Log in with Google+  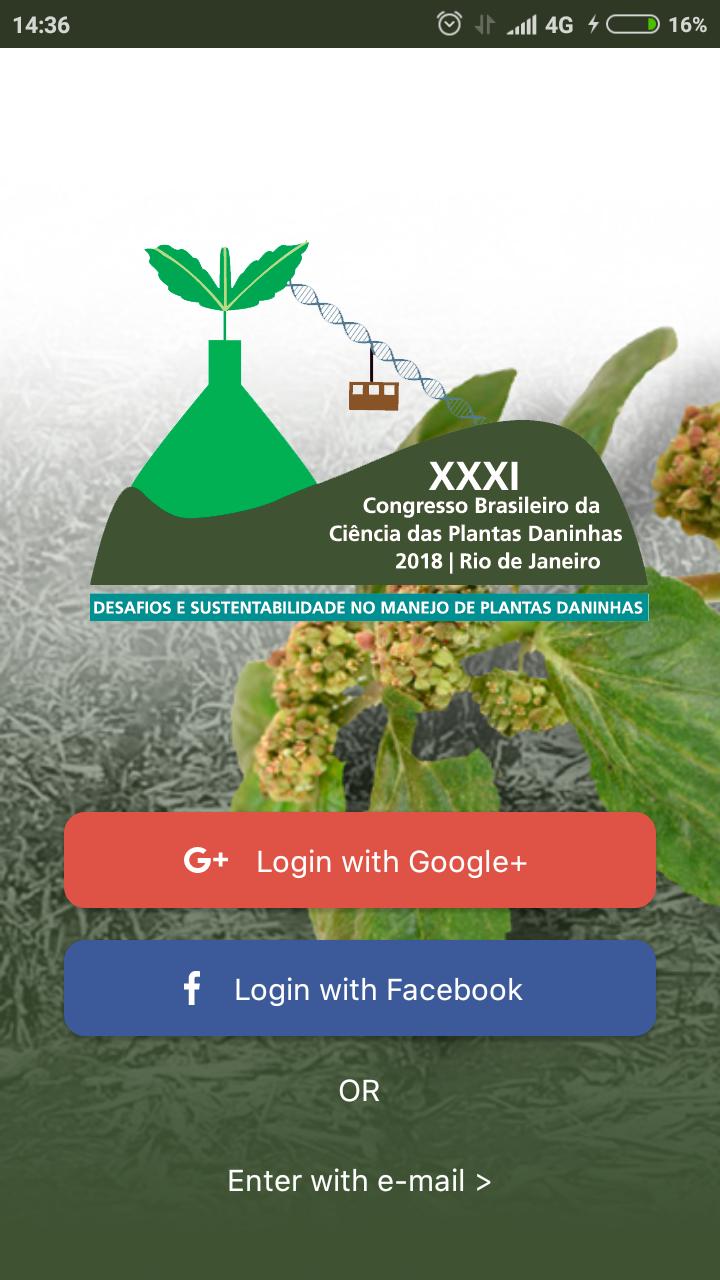[360, 861]
